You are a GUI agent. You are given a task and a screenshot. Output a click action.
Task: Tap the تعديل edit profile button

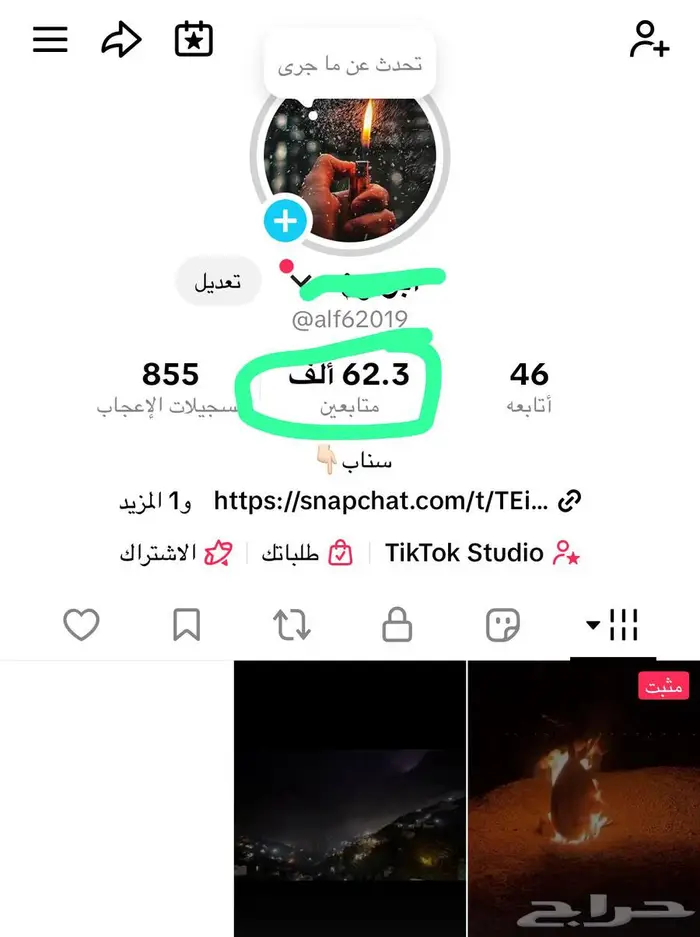click(218, 283)
